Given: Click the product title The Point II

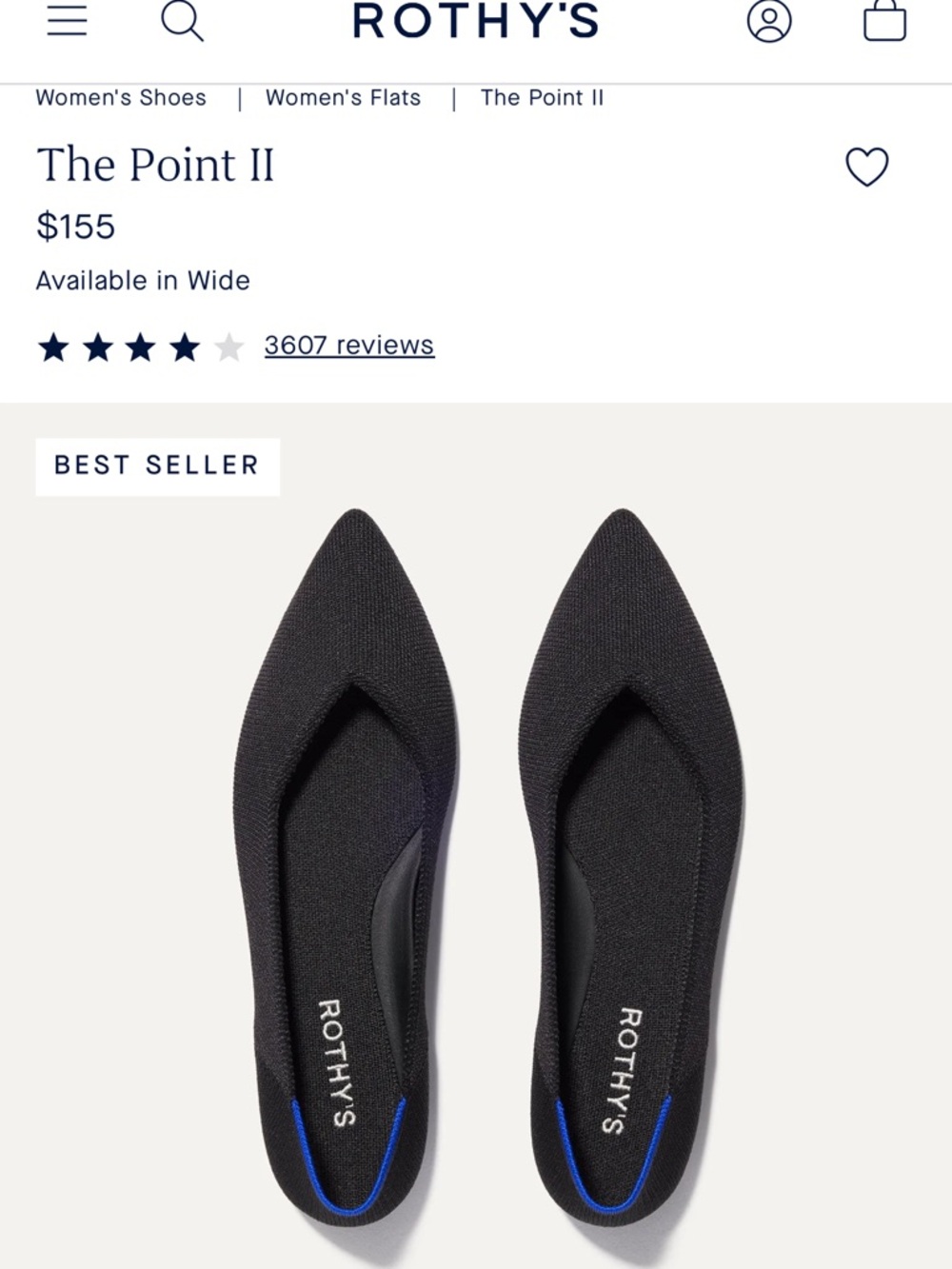Looking at the screenshot, I should pyautogui.click(x=155, y=166).
